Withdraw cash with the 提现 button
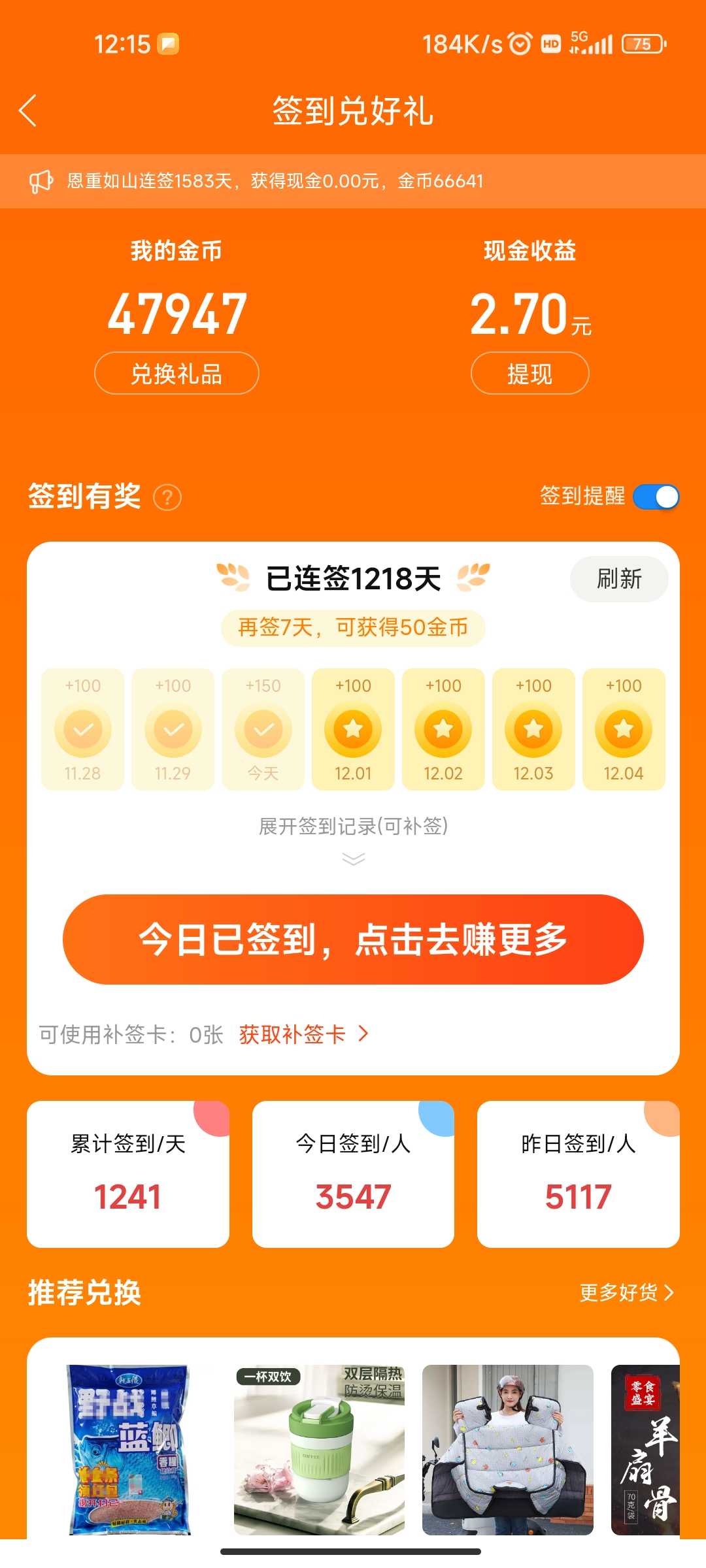The image size is (706, 1568). click(x=529, y=374)
